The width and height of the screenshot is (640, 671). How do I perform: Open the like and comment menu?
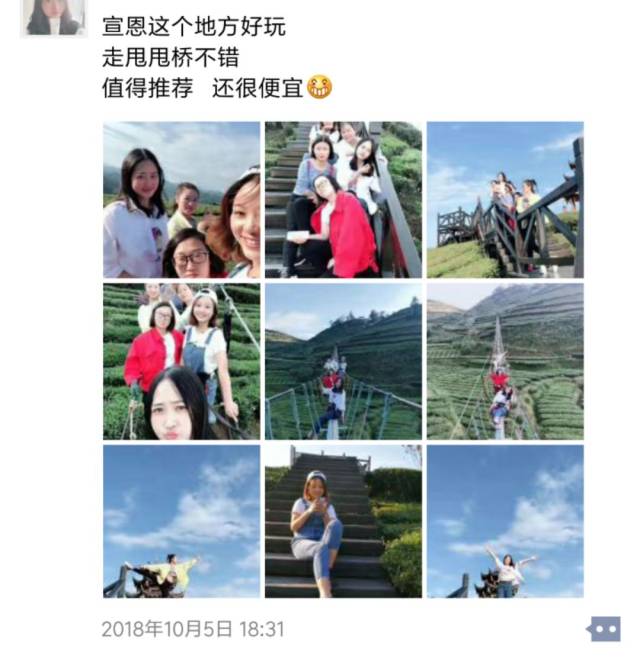[604, 628]
